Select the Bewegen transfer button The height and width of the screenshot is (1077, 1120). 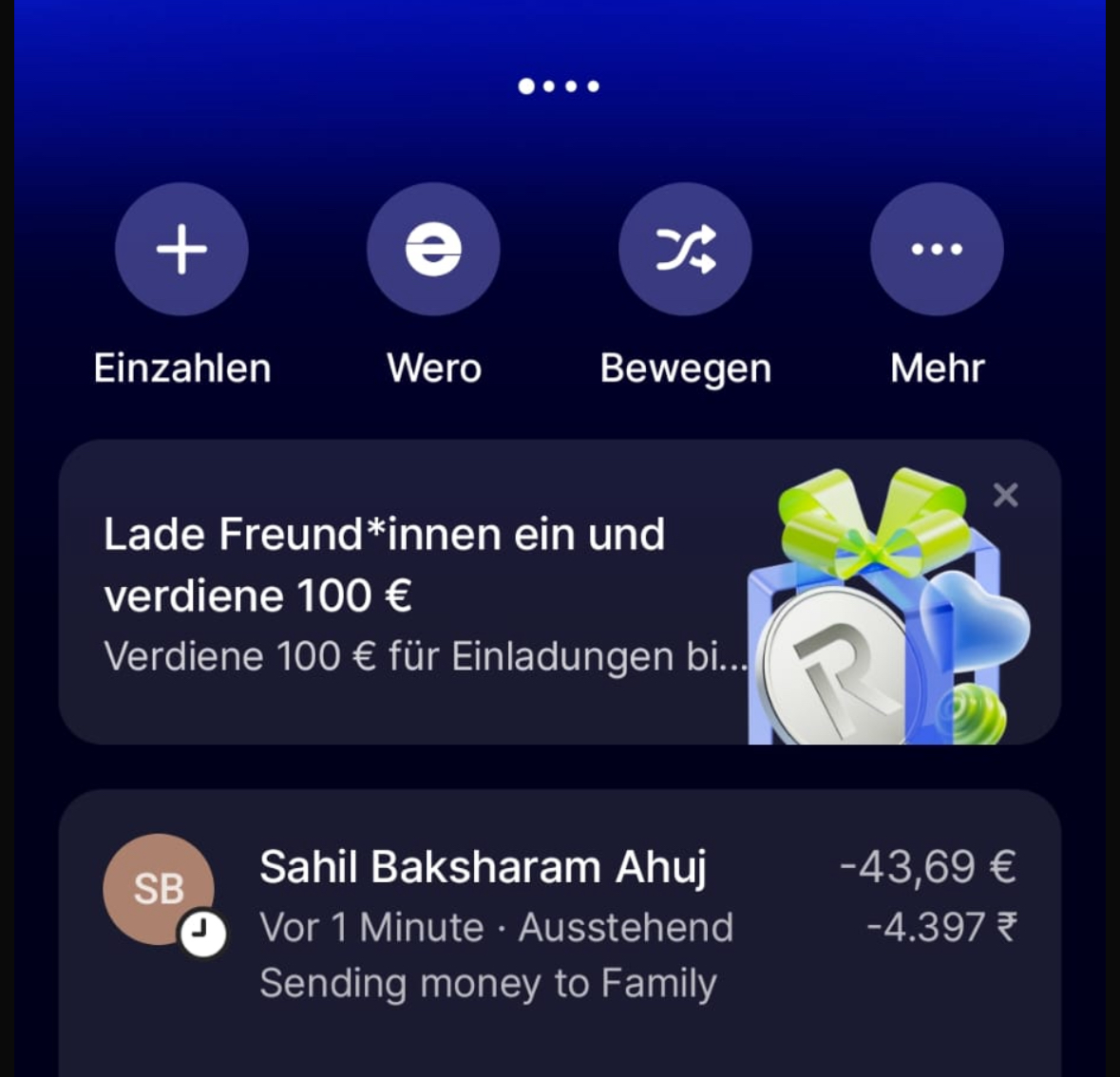click(x=685, y=249)
